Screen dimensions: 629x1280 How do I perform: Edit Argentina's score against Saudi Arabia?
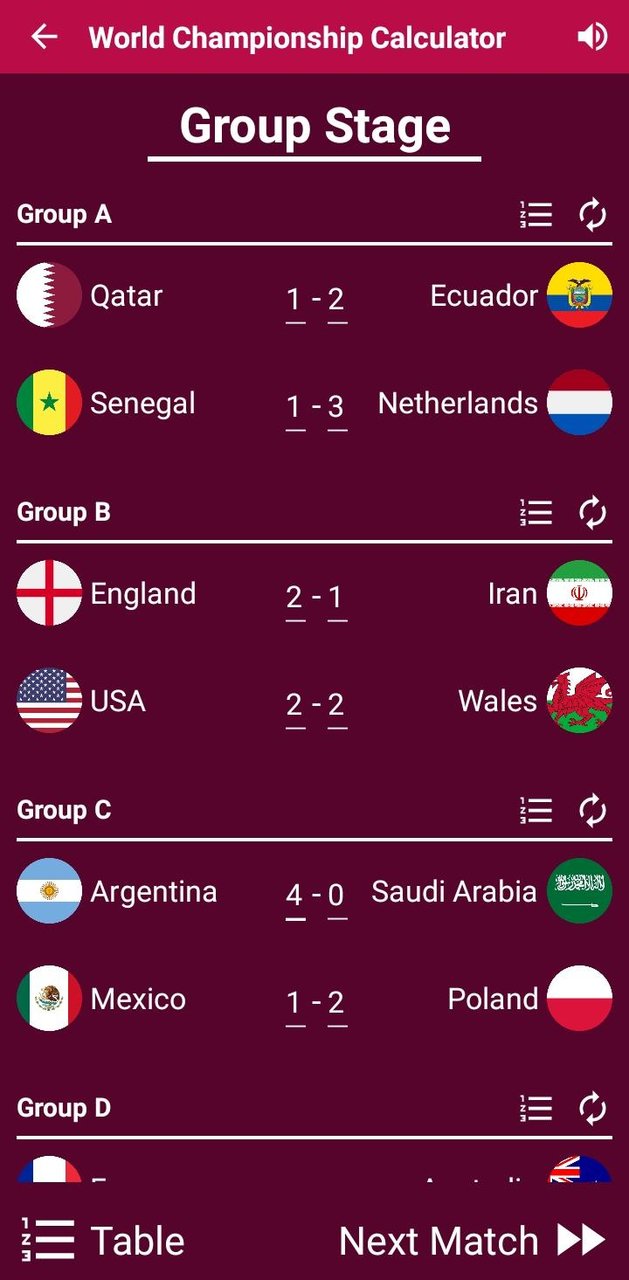pyautogui.click(x=294, y=895)
